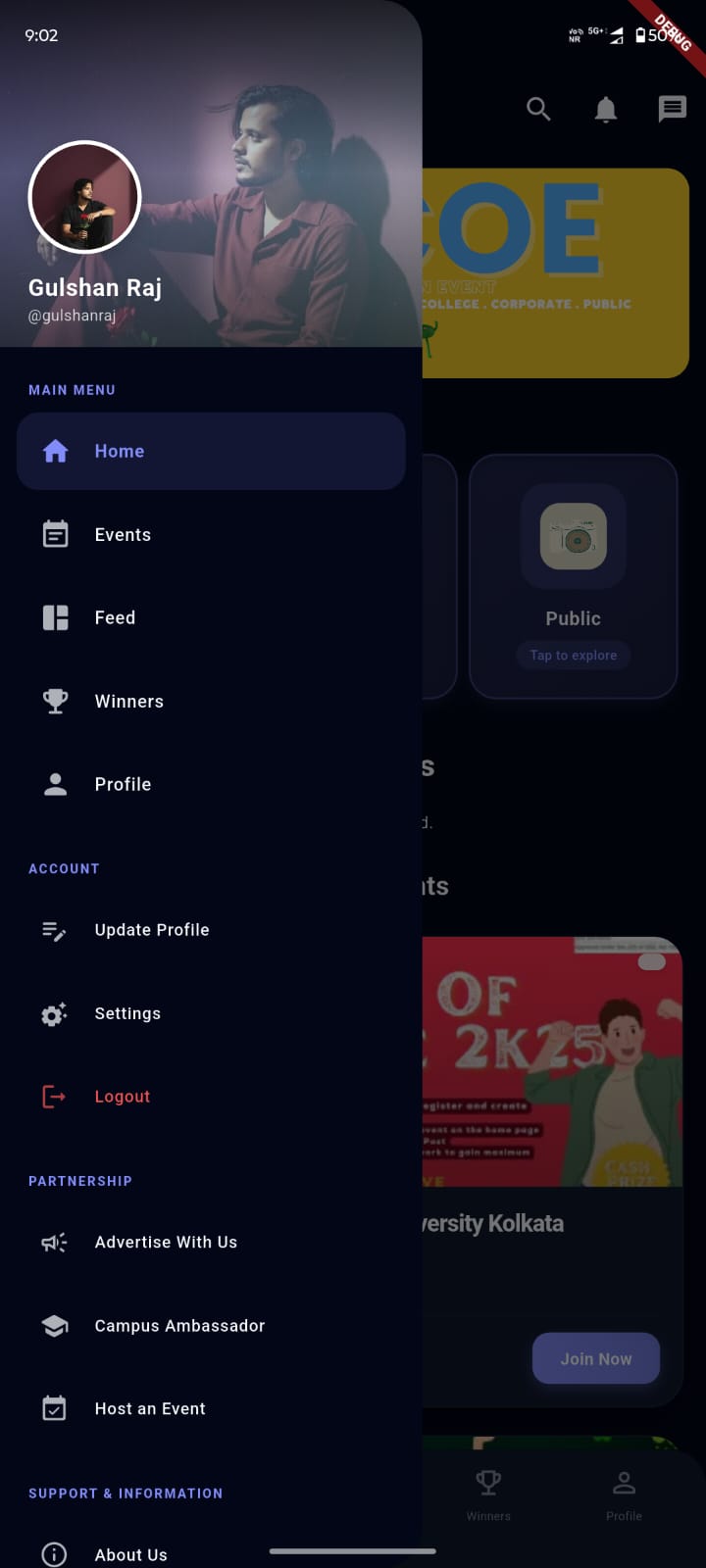Open Campus Ambassador option

tap(179, 1326)
